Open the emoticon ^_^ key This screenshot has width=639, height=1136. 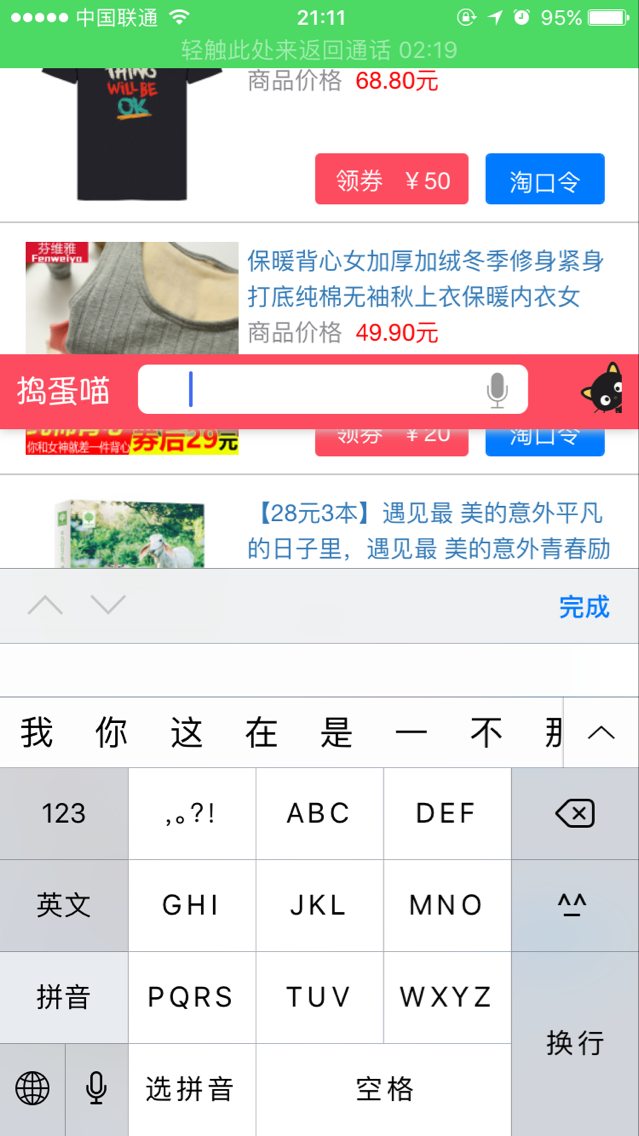click(575, 906)
